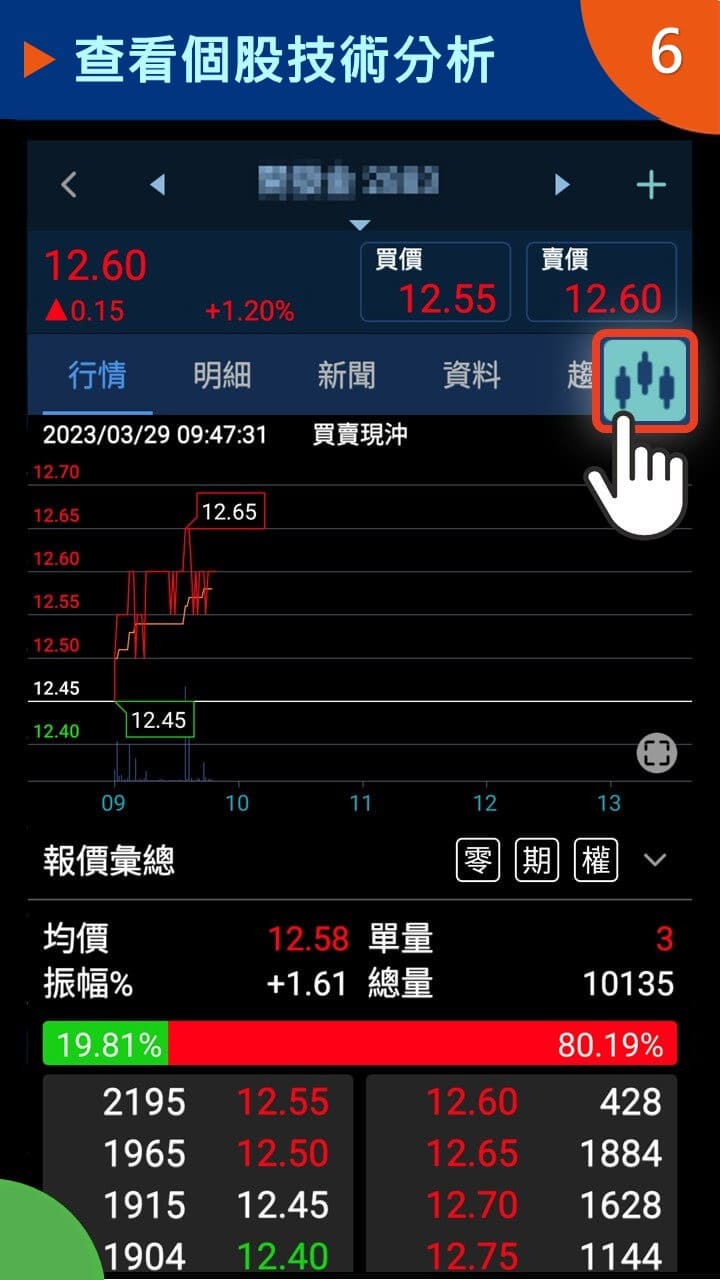The height and width of the screenshot is (1280, 720).
Task: Go back with the left chevron
Action: pyautogui.click(x=68, y=184)
